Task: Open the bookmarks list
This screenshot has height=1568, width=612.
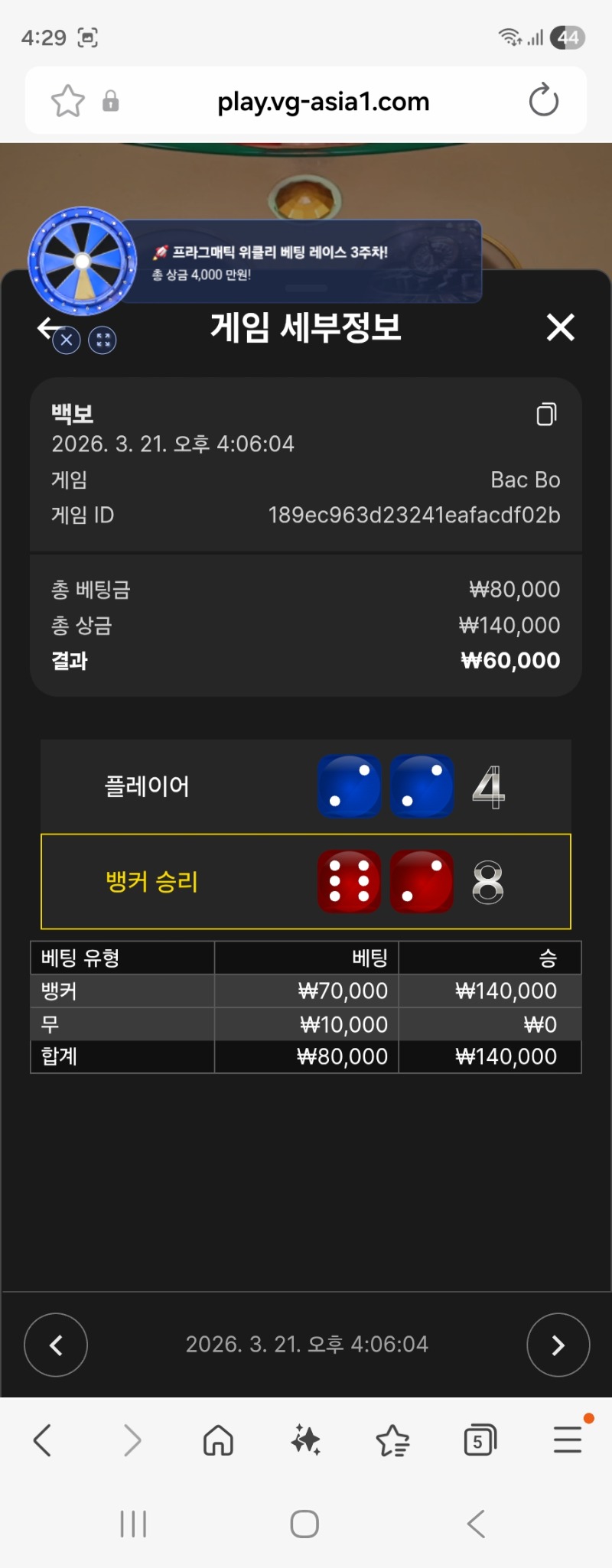Action: tap(393, 1441)
